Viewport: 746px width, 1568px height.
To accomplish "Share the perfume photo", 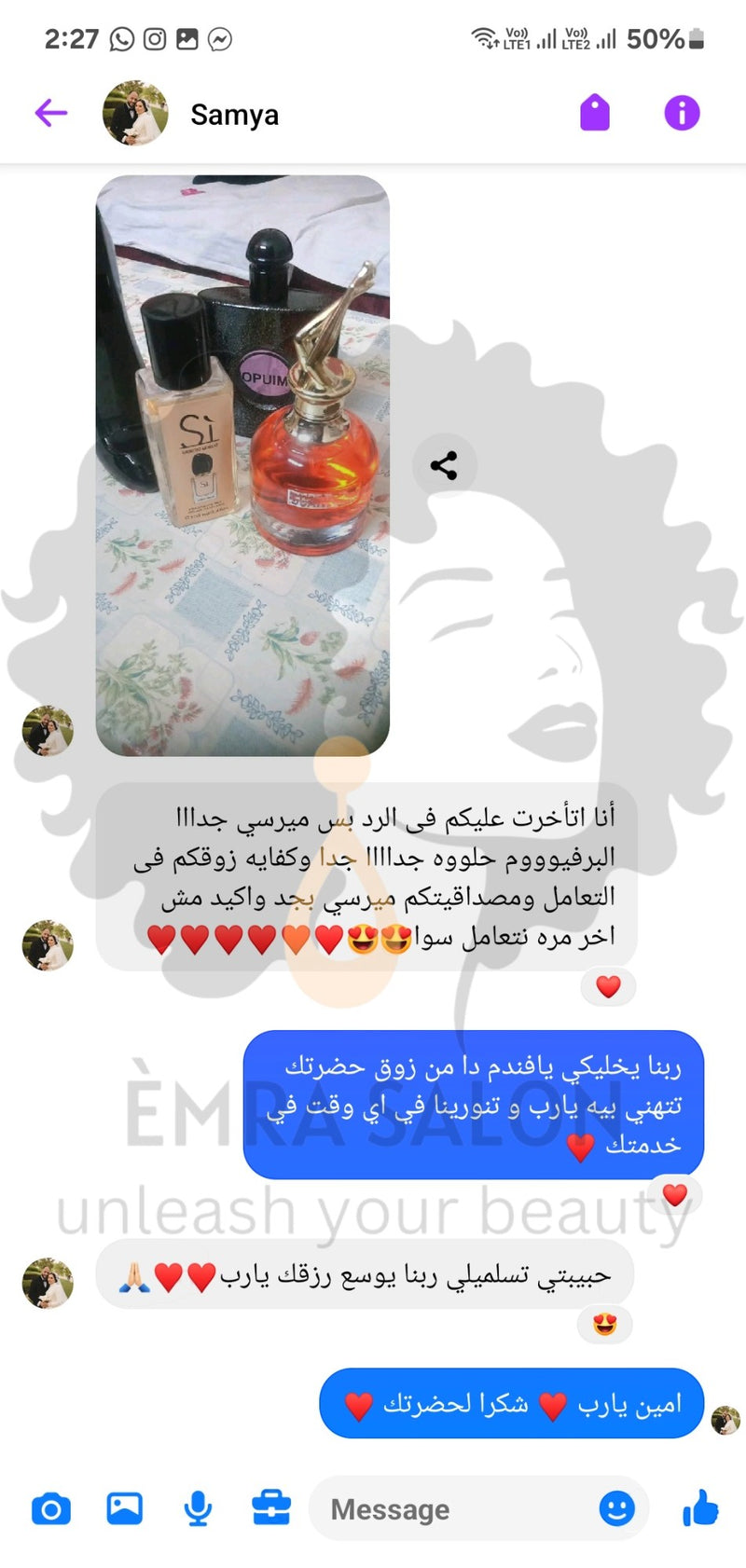I will 444,465.
